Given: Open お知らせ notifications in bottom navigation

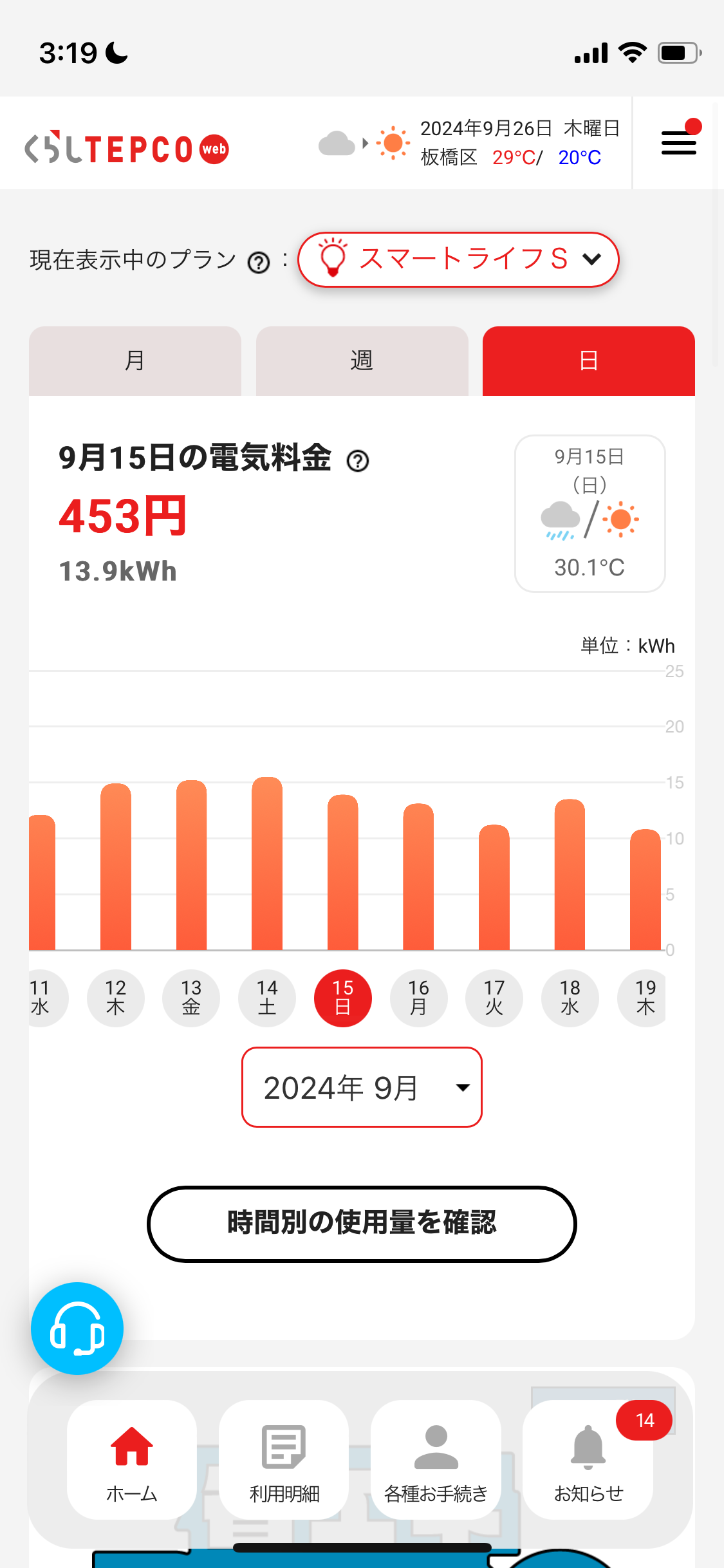Looking at the screenshot, I should coord(588,1460).
